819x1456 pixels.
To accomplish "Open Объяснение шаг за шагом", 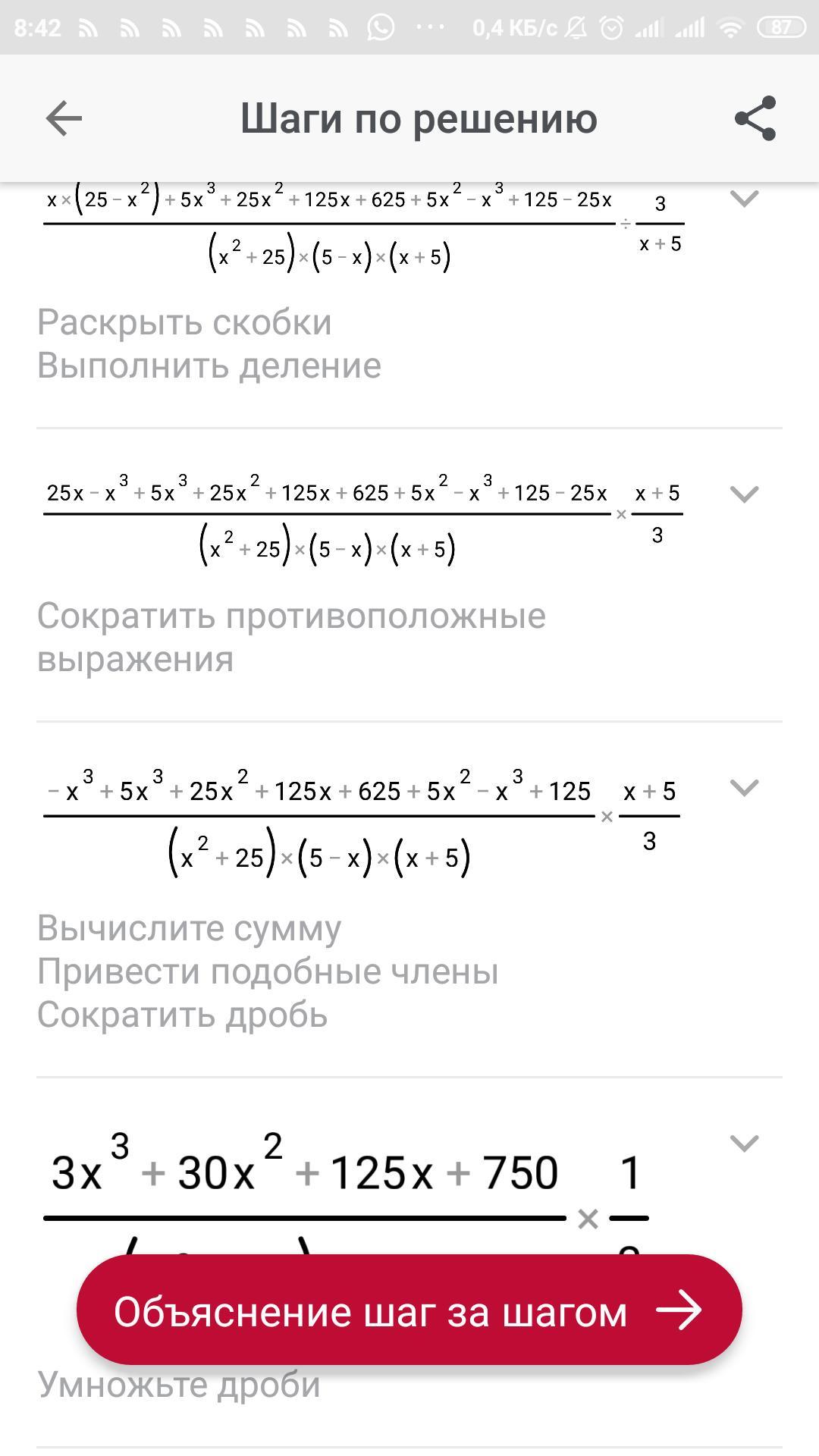I will (409, 1311).
